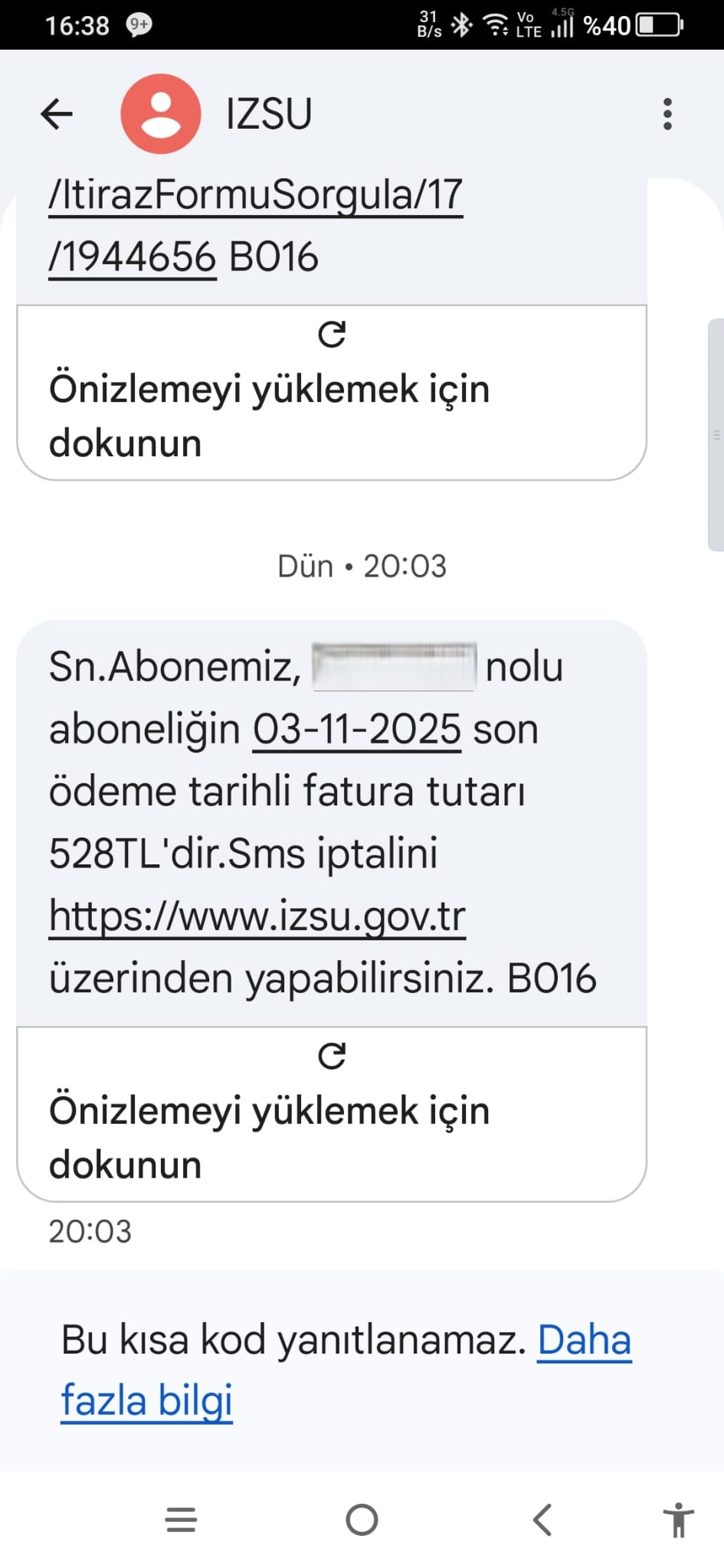Viewport: 724px width, 1568px height.
Task: Open the https://www.izsu.gov.tr link
Action: click(x=257, y=916)
